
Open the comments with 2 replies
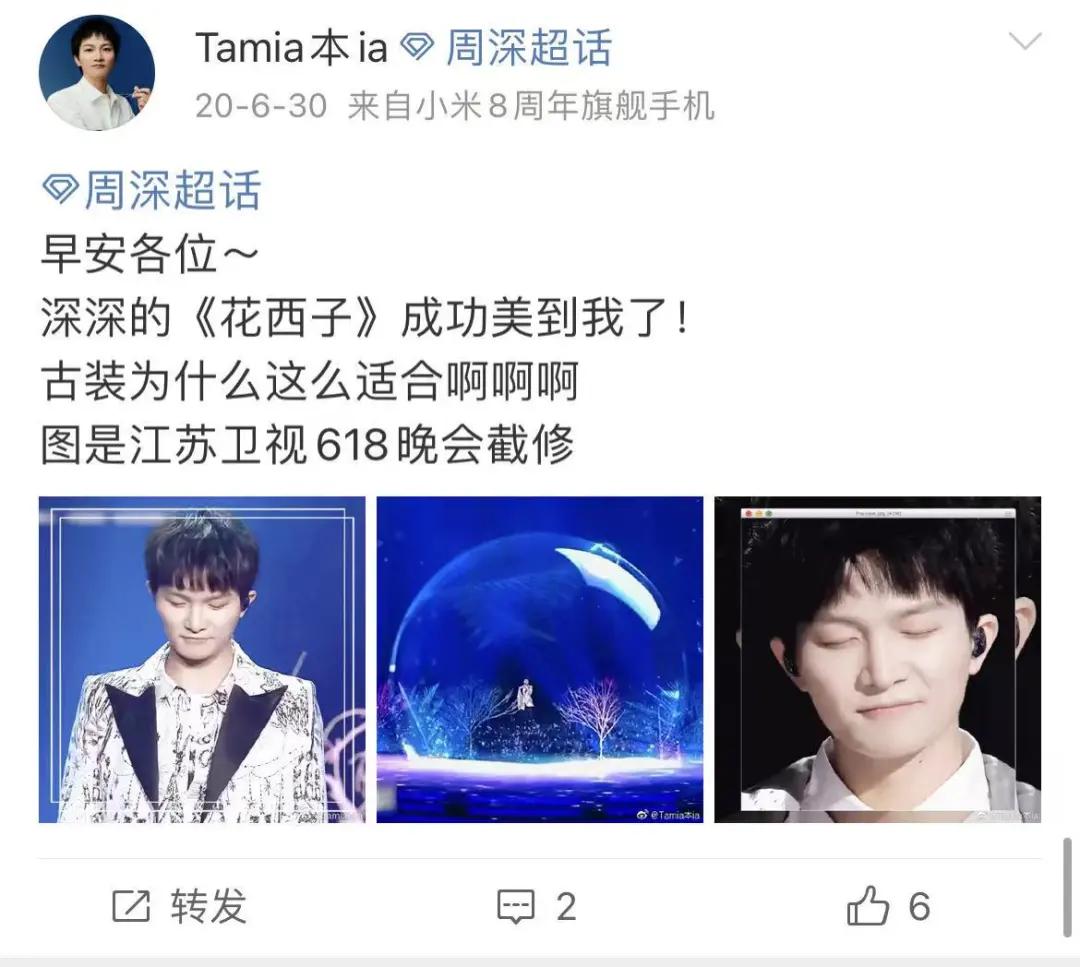tap(537, 907)
